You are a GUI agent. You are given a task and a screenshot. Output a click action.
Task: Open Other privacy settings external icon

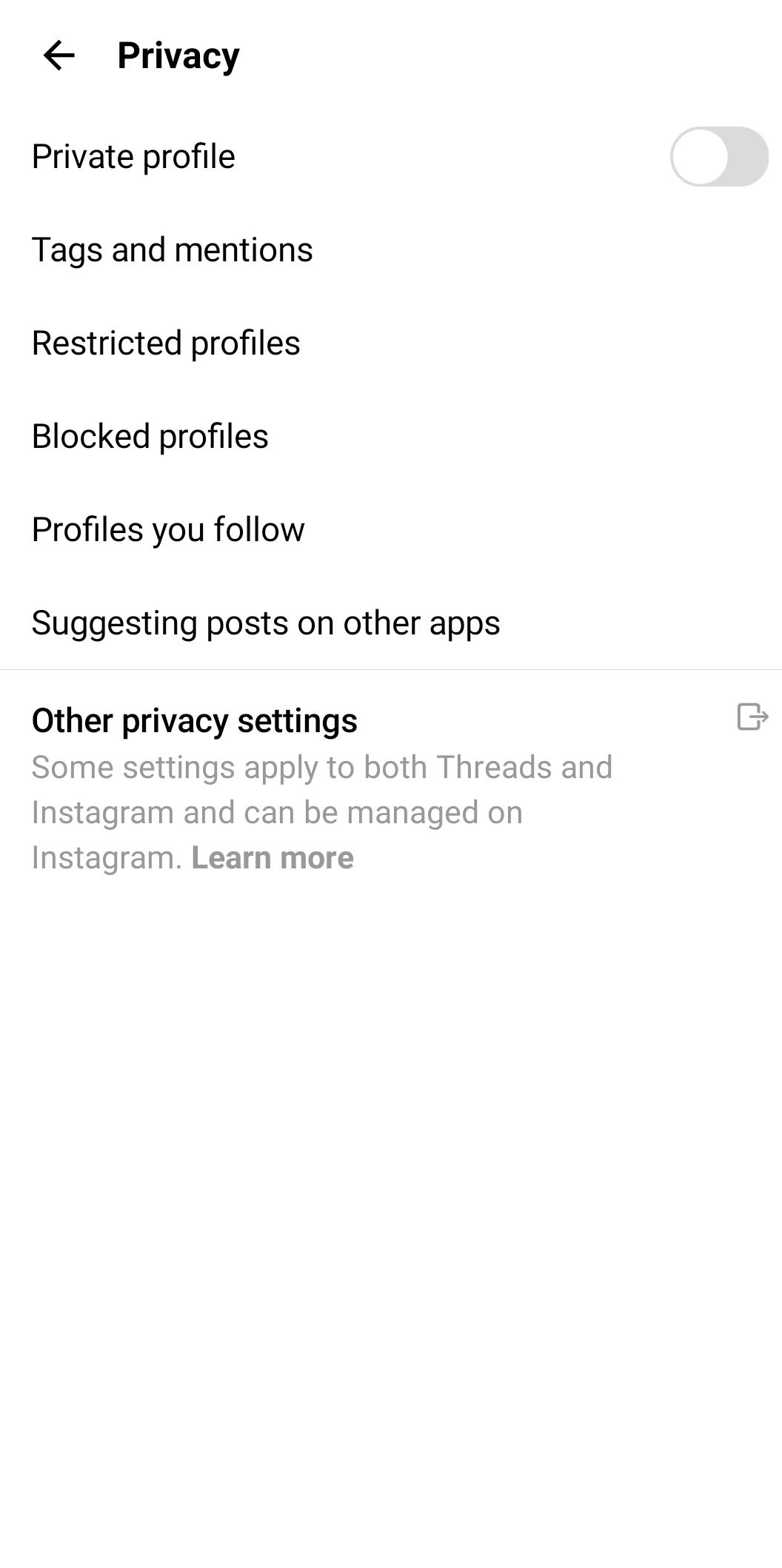(752, 717)
